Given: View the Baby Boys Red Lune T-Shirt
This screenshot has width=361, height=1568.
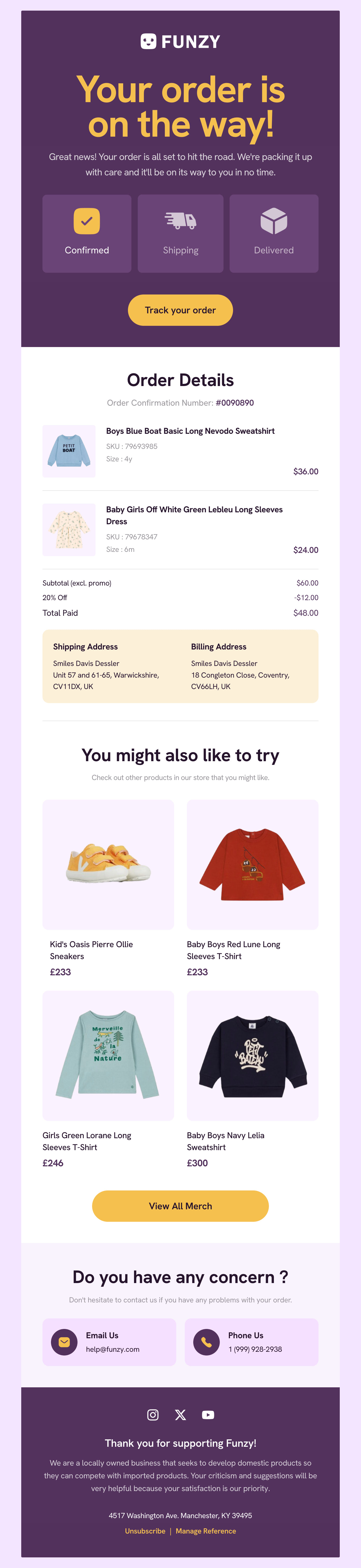Looking at the screenshot, I should pos(252,864).
